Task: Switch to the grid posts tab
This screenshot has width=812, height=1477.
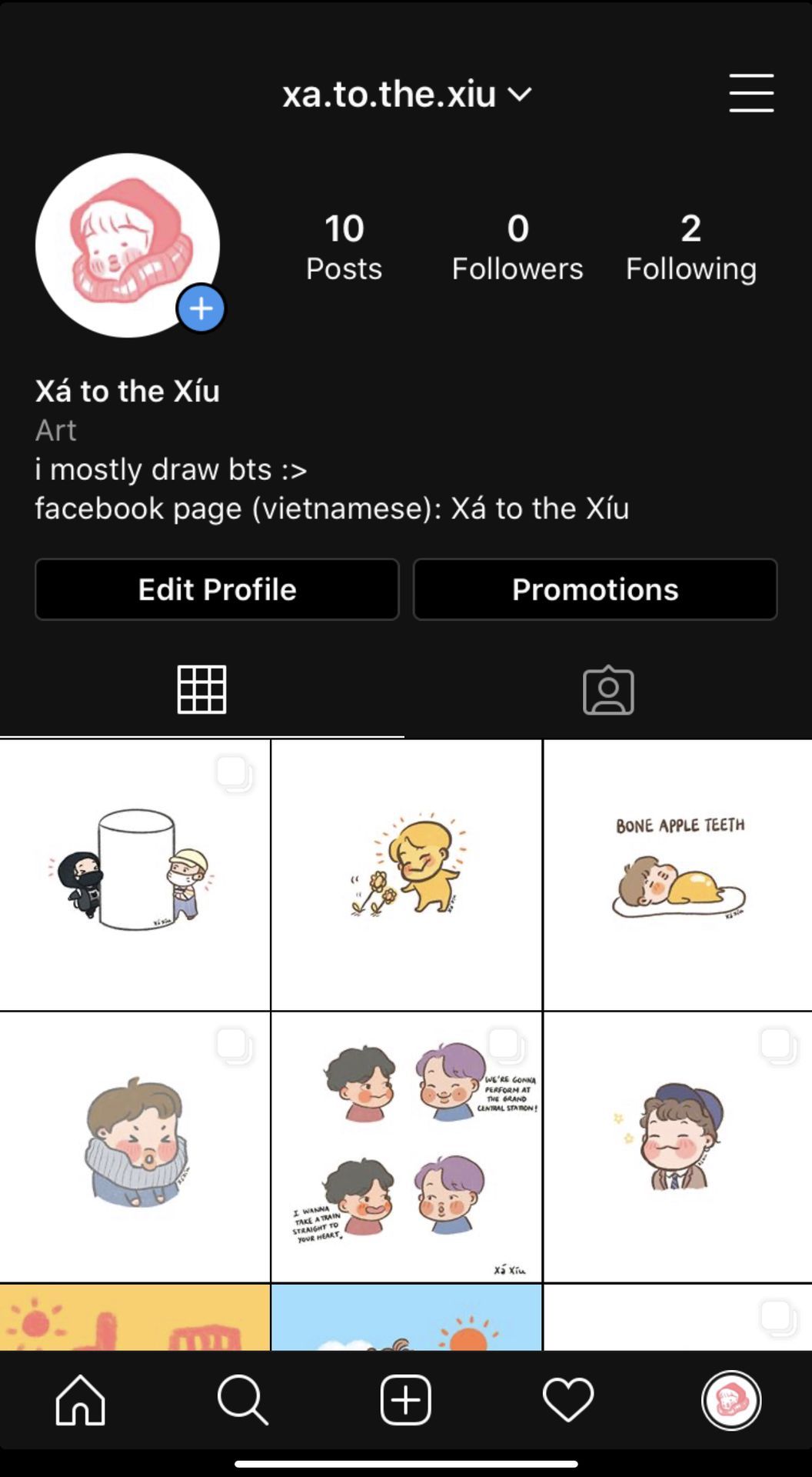Action: click(x=201, y=690)
